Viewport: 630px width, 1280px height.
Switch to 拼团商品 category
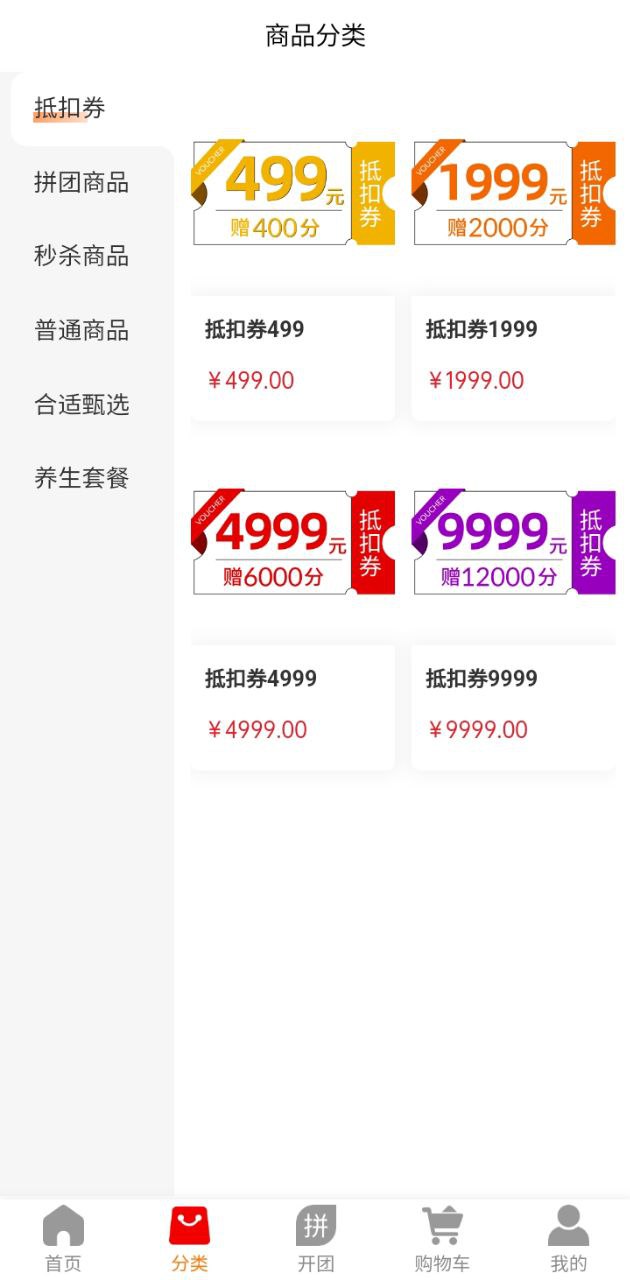point(81,183)
